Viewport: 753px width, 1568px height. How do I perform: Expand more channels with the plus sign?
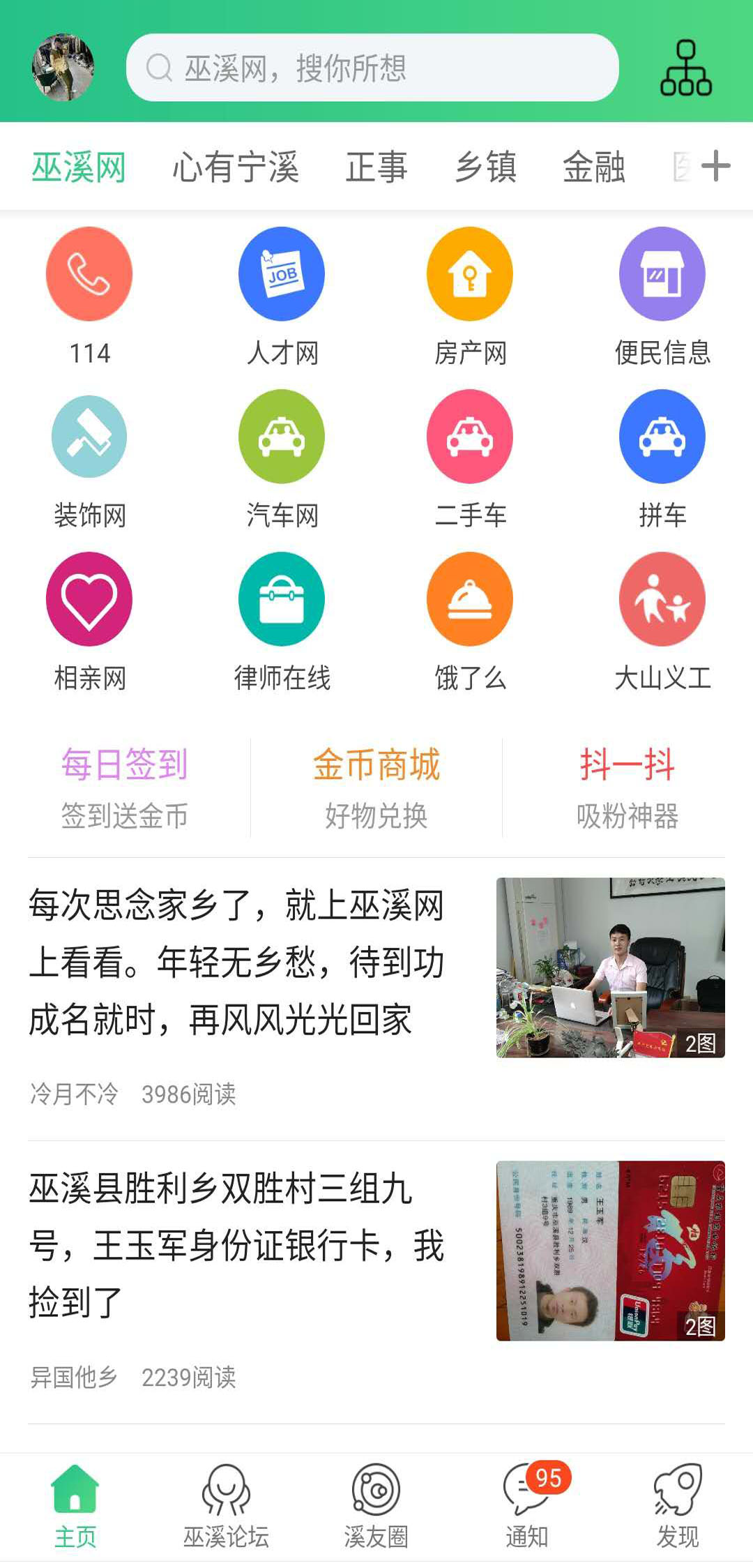[x=716, y=166]
